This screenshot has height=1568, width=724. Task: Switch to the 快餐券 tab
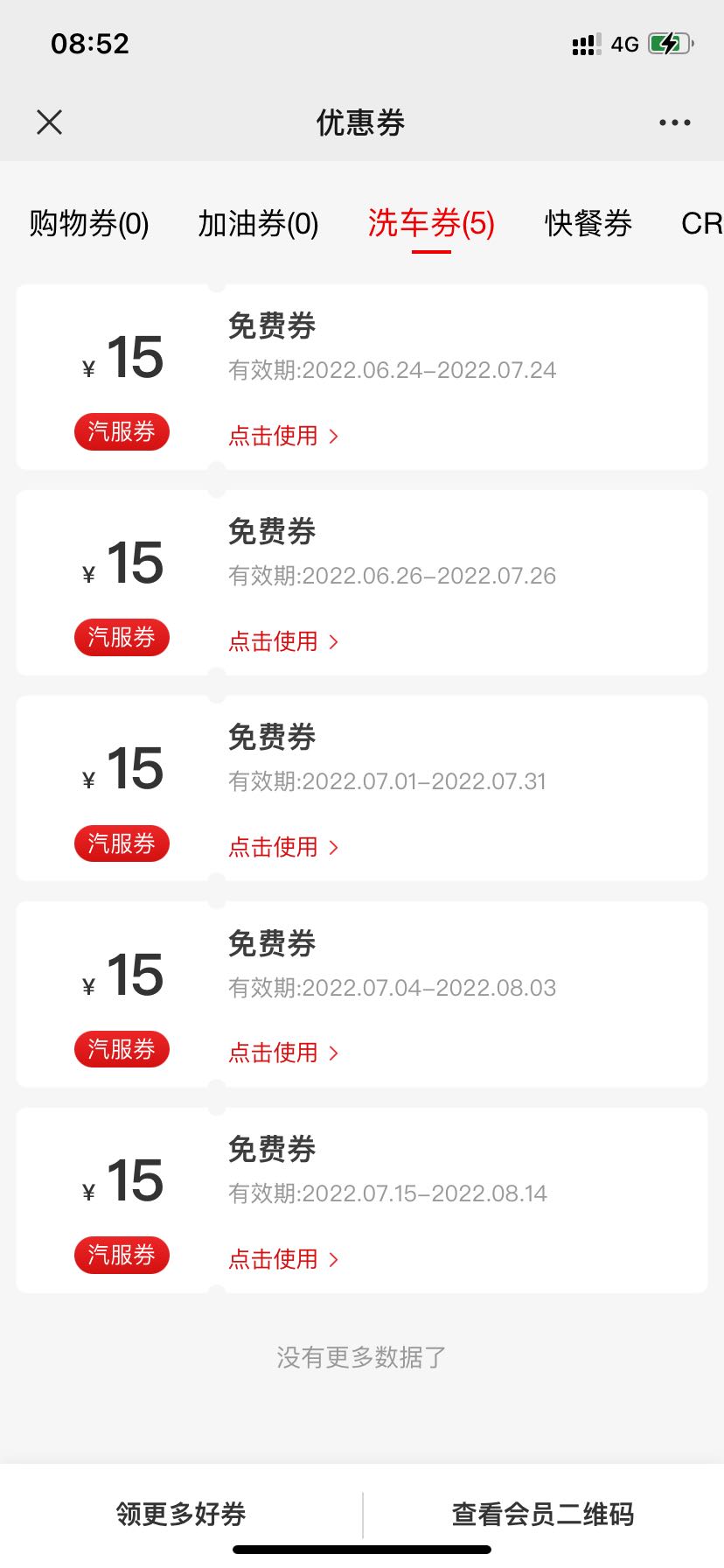pyautogui.click(x=588, y=224)
